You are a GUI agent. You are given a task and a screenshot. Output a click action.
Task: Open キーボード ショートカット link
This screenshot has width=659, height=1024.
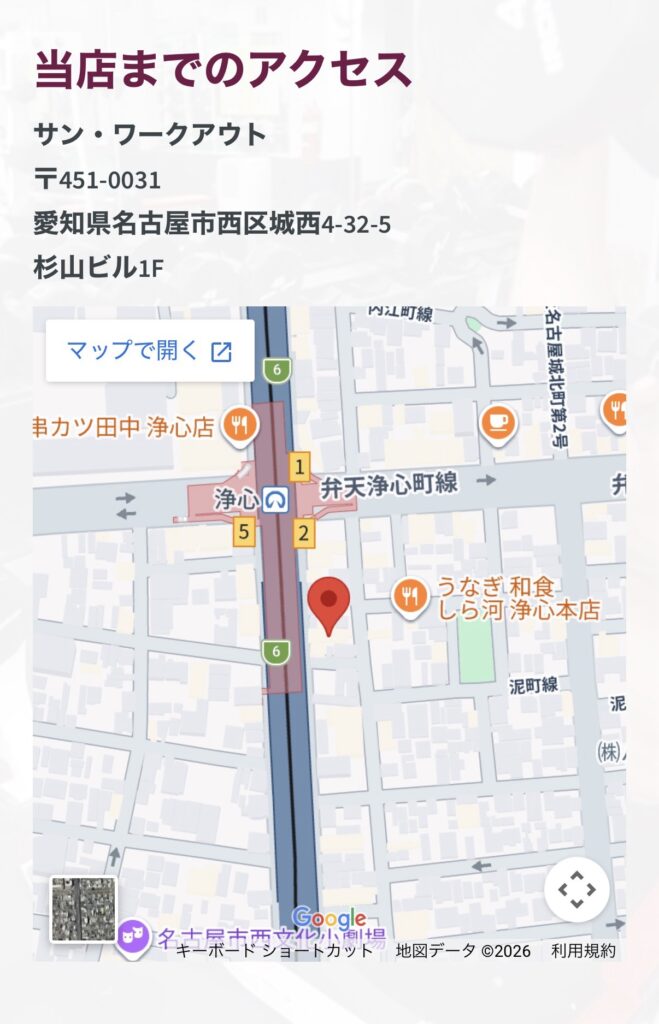coord(274,951)
